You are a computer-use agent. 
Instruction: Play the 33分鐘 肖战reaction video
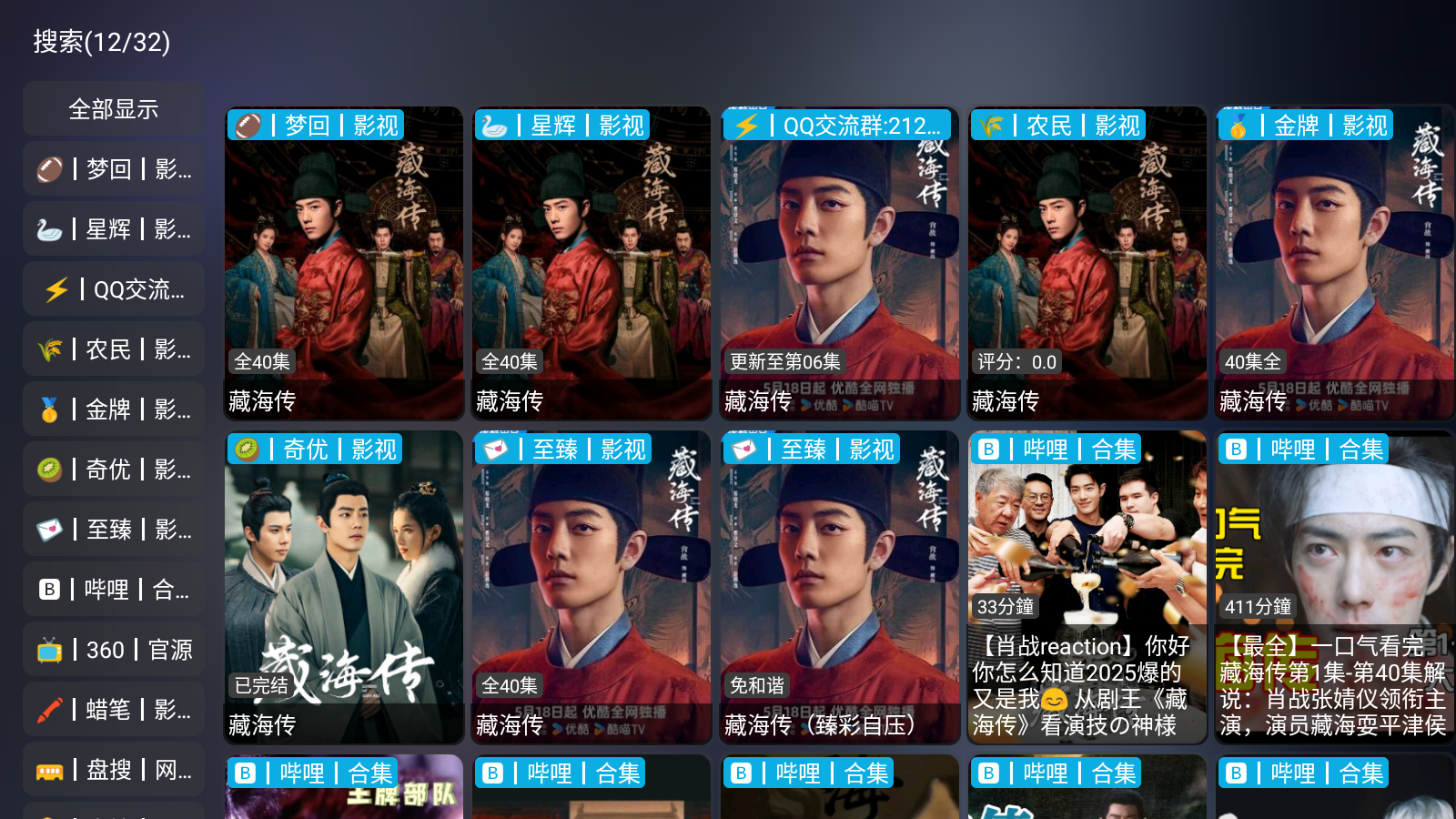point(1087,588)
